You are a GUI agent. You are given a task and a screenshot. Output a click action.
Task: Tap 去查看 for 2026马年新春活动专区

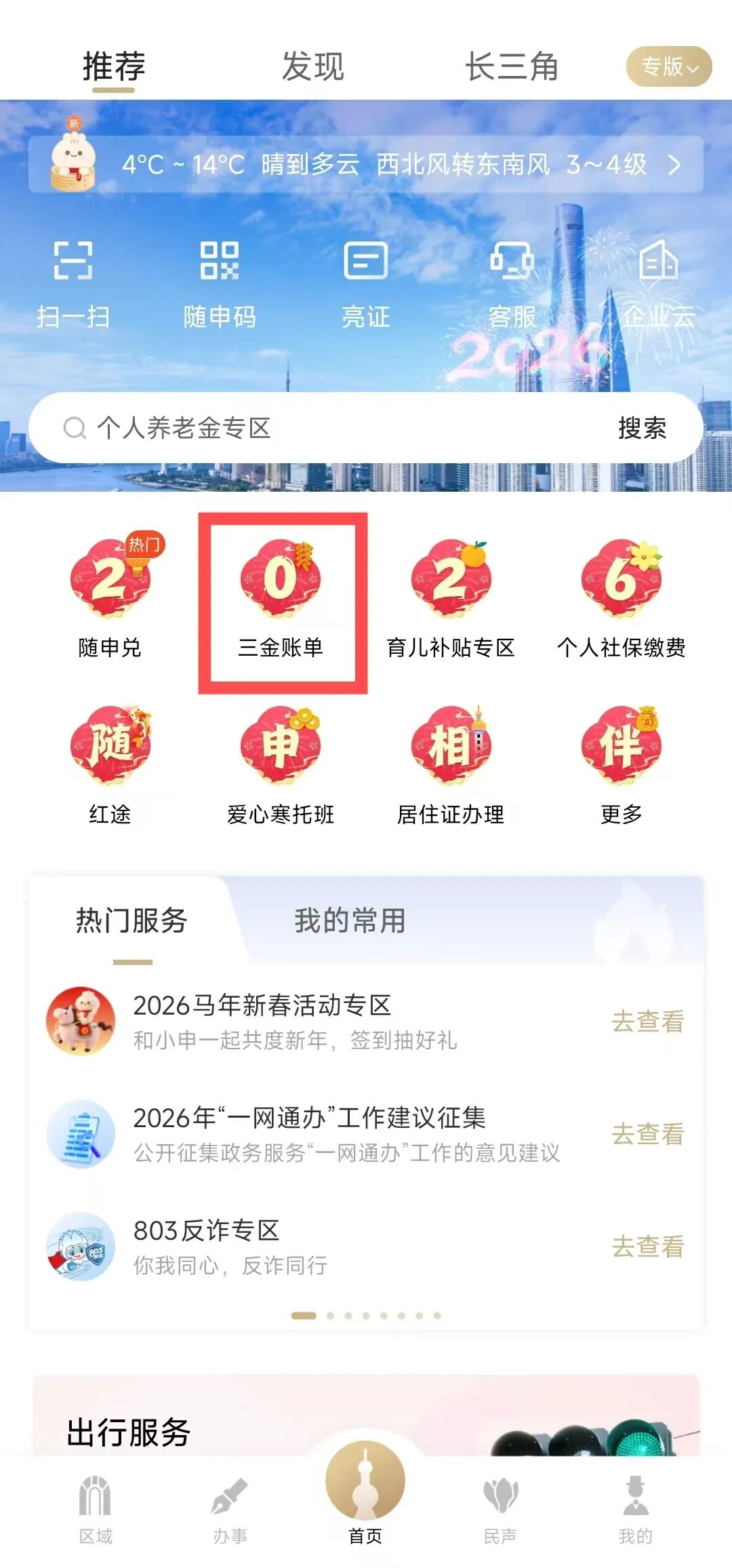(648, 1021)
